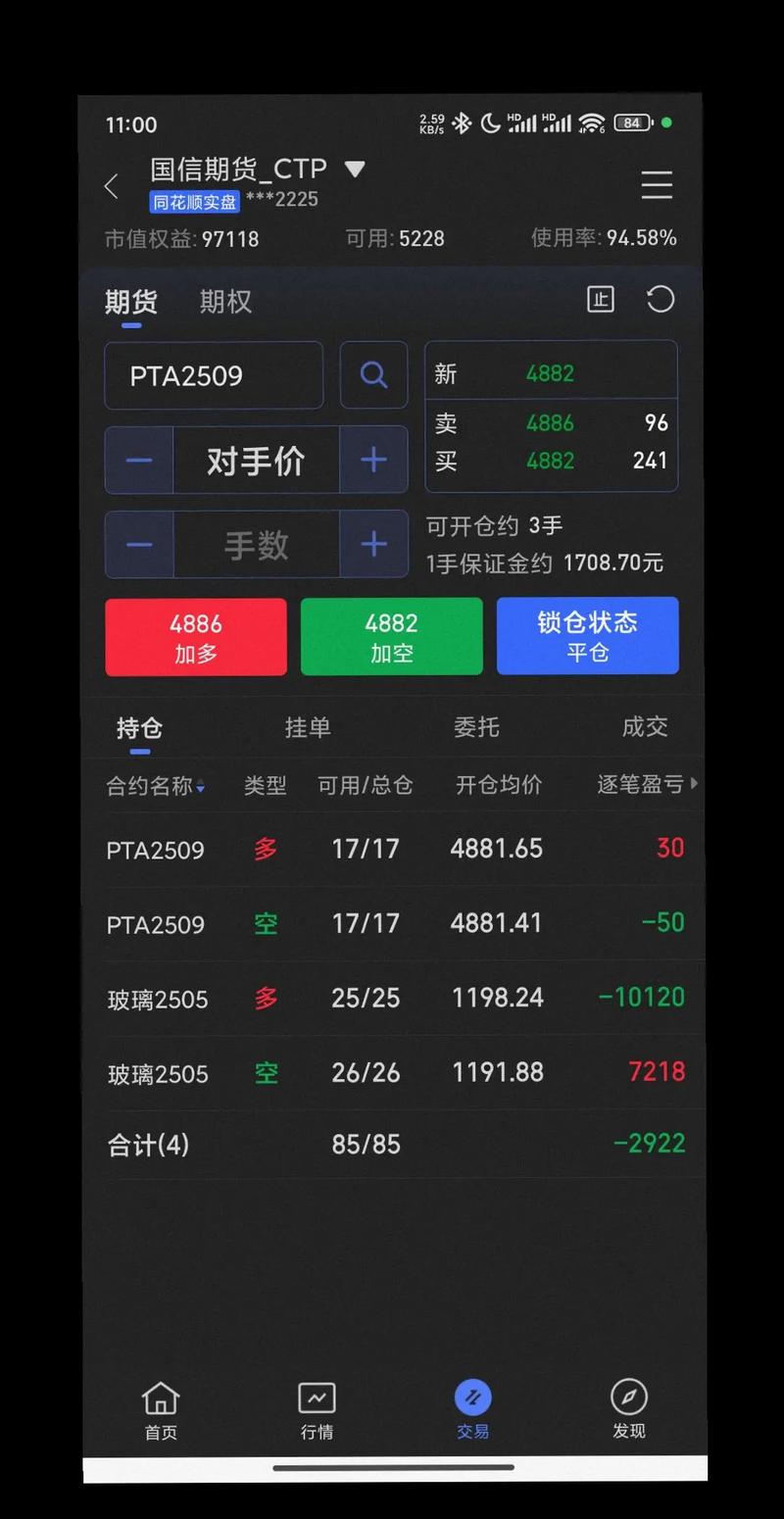Screen dimensions: 784x1519
Task: Tap the 手数 lot quantity field
Action: point(256,545)
